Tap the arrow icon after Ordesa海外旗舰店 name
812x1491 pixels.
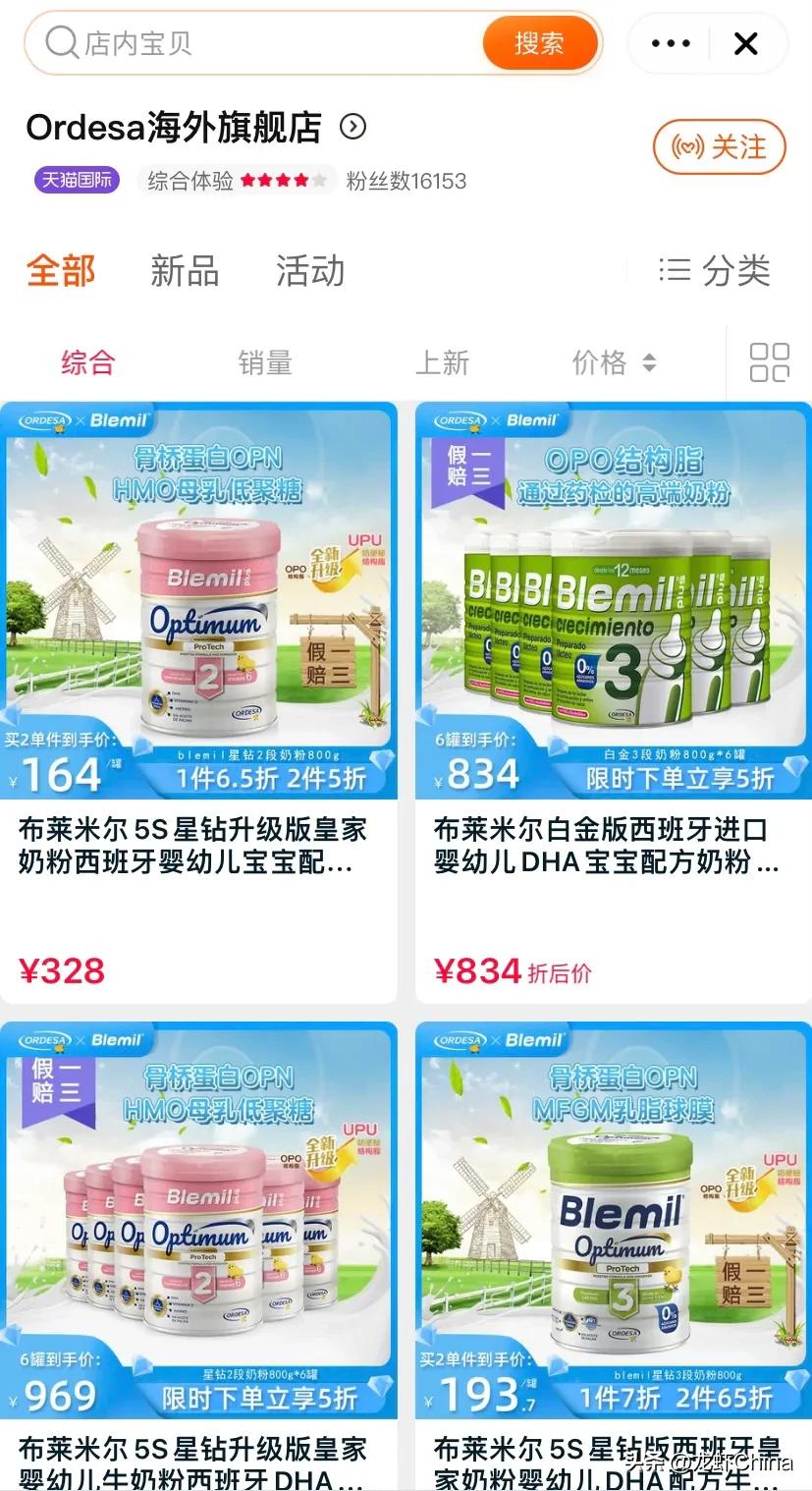click(x=352, y=128)
